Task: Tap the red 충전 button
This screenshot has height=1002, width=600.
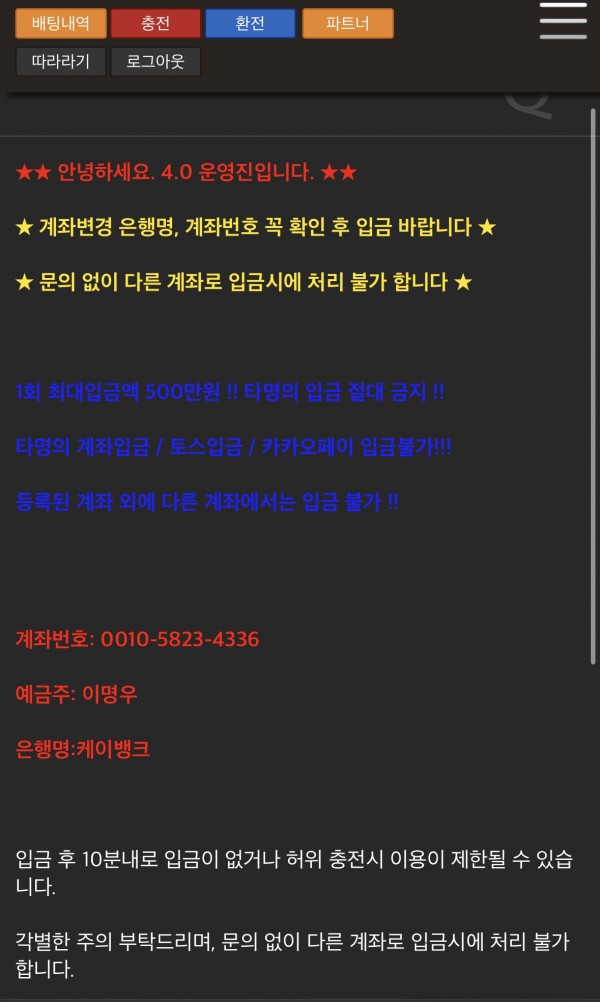Action: (x=155, y=23)
